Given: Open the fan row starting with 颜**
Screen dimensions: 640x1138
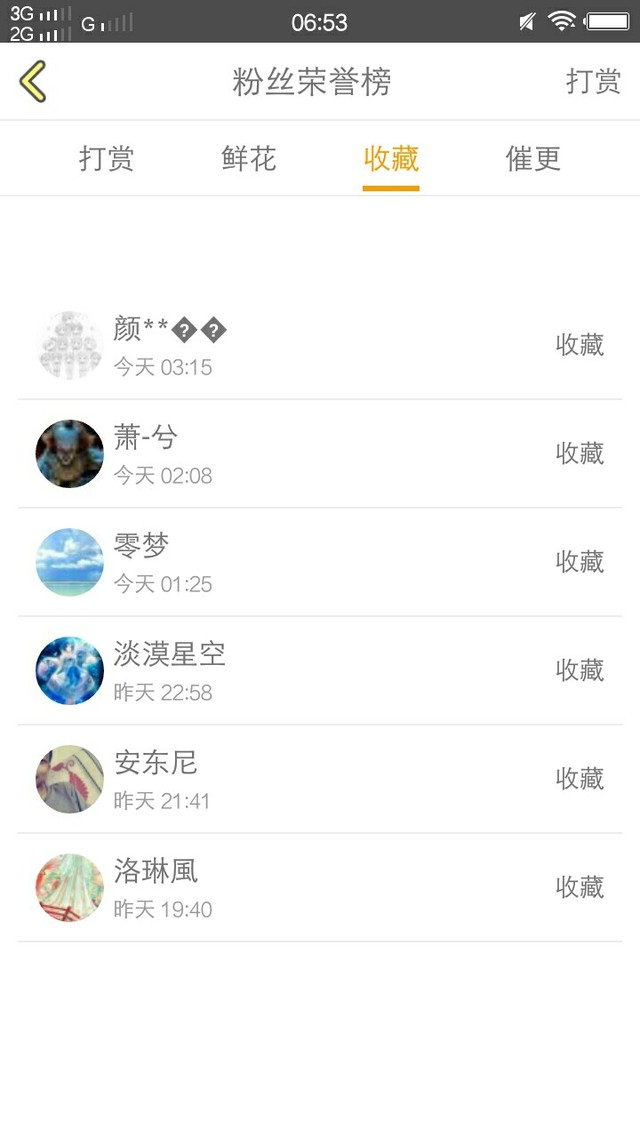Looking at the screenshot, I should [x=320, y=345].
